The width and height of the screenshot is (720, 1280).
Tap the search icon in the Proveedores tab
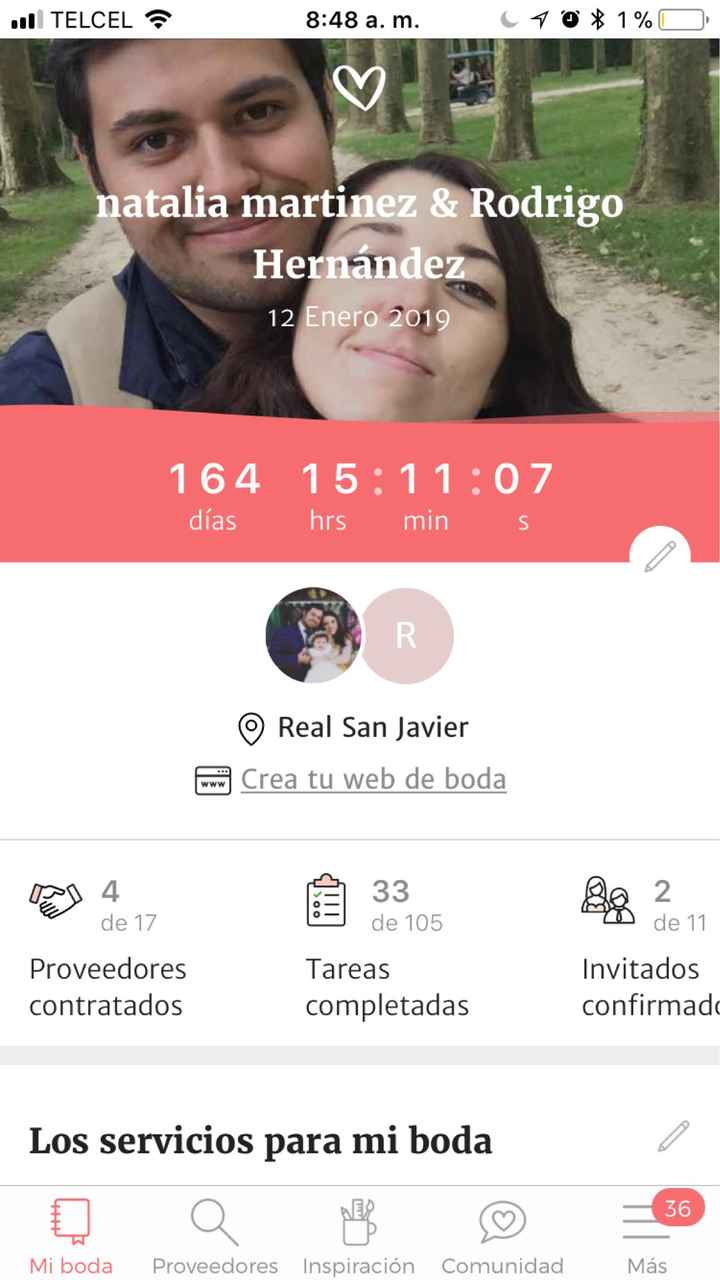click(x=213, y=1219)
